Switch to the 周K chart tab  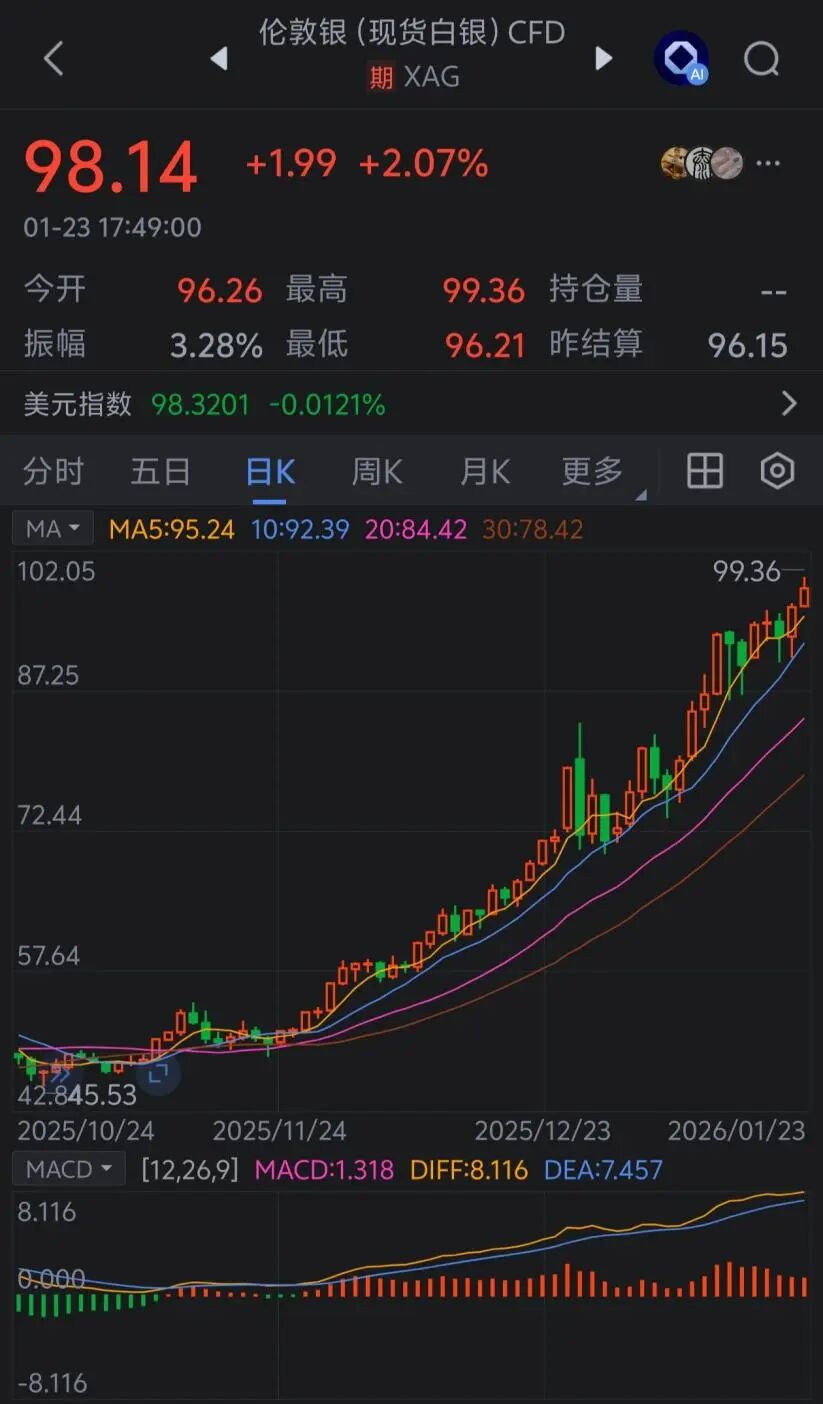pyautogui.click(x=377, y=471)
